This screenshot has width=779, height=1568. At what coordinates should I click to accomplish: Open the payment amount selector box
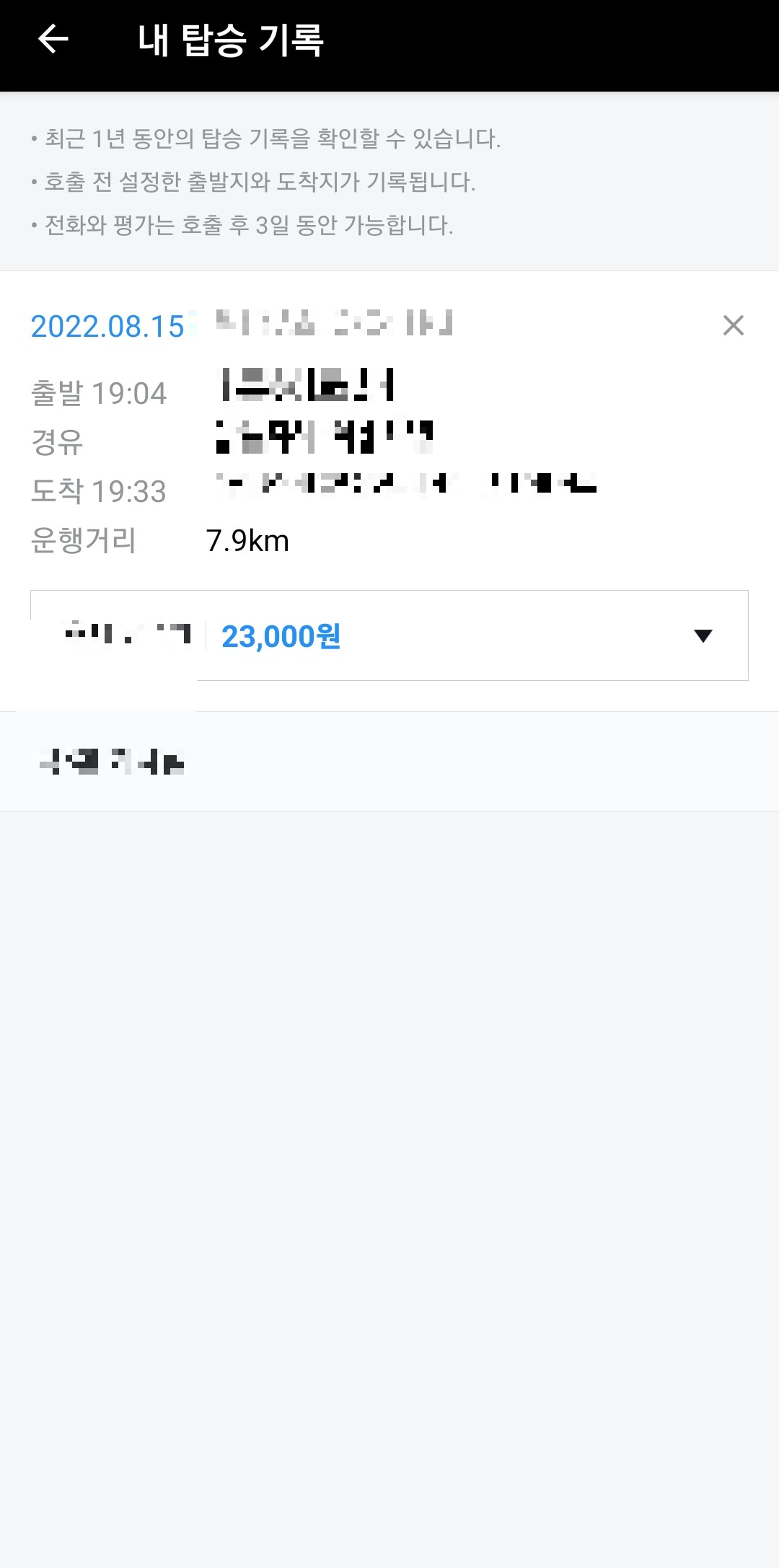[x=389, y=635]
